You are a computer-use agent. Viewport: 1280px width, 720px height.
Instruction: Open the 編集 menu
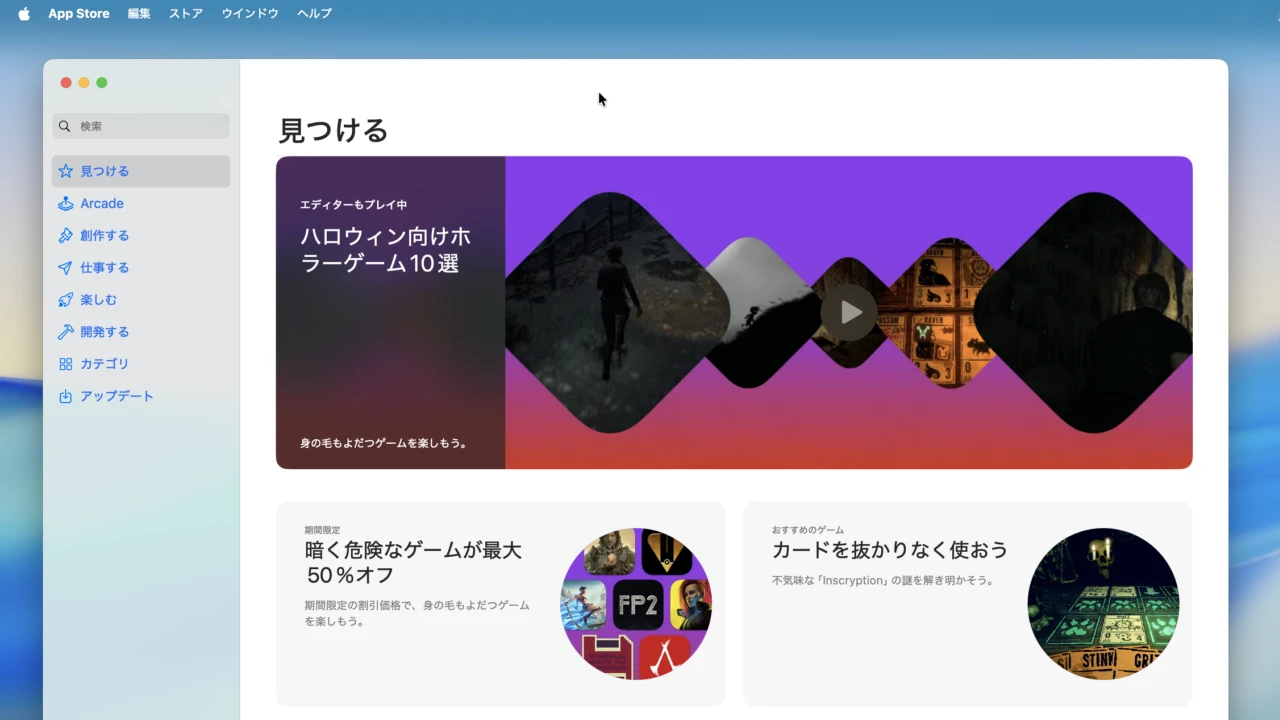pyautogui.click(x=139, y=14)
